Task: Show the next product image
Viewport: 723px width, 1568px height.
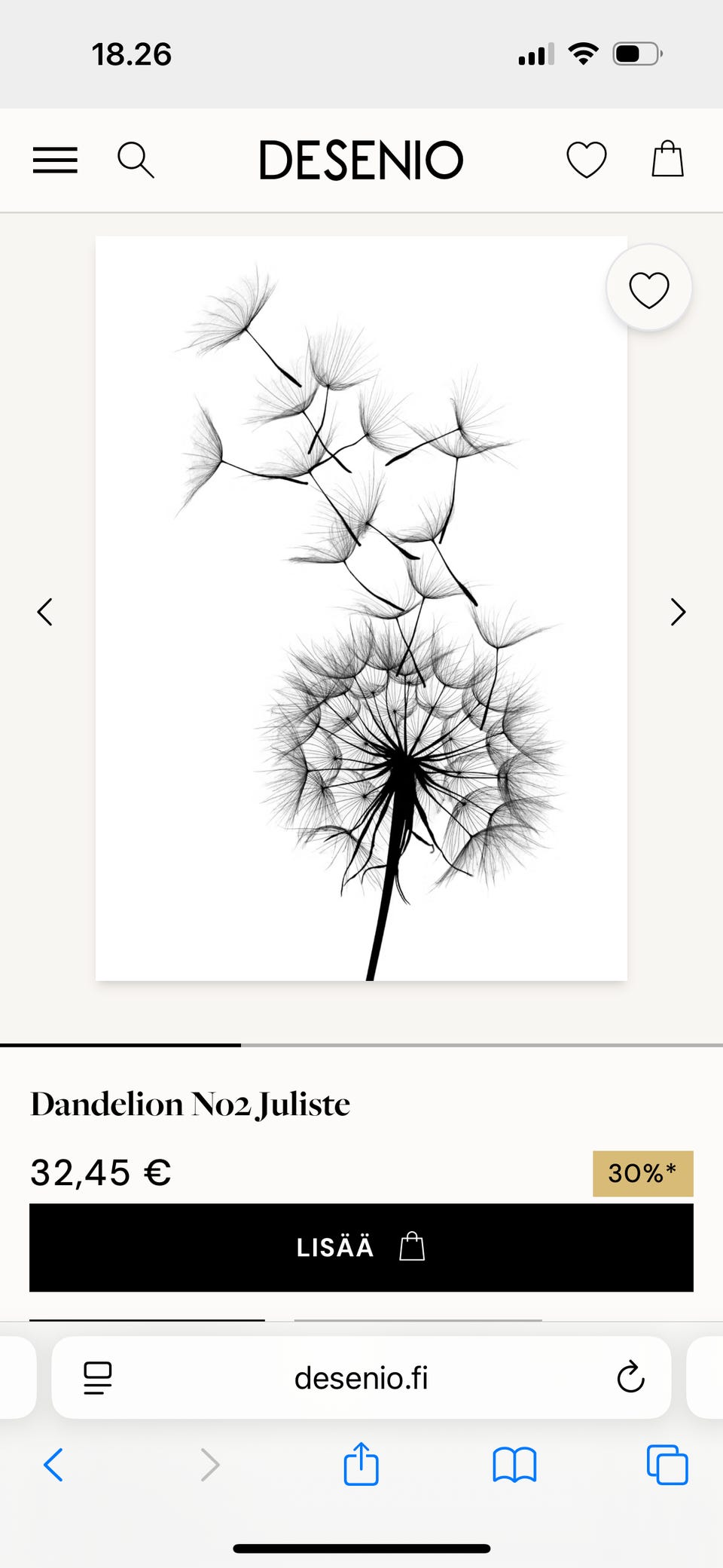Action: pos(678,612)
